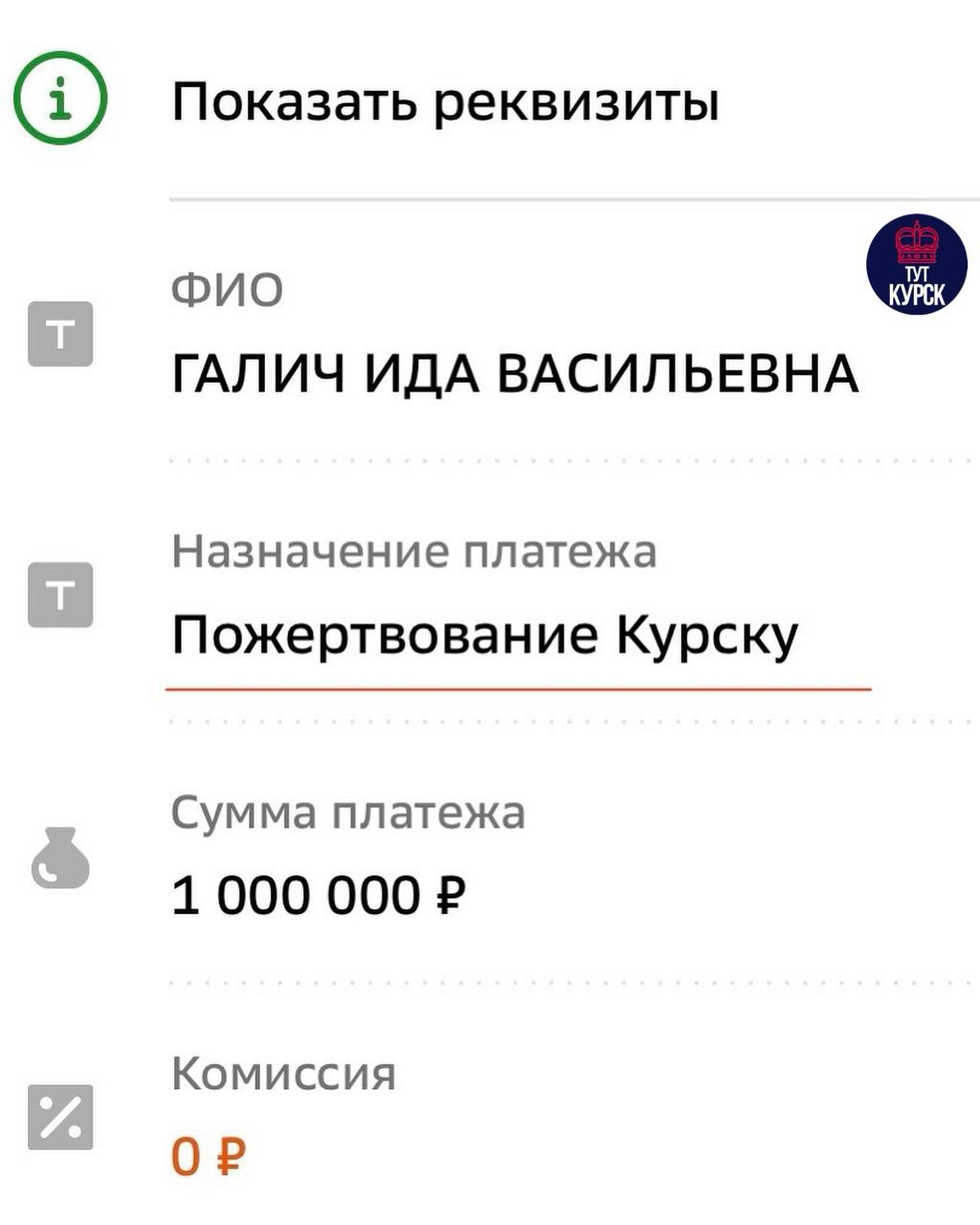Change the Сумма платежа amount
The image size is (980, 1225).
point(319,897)
